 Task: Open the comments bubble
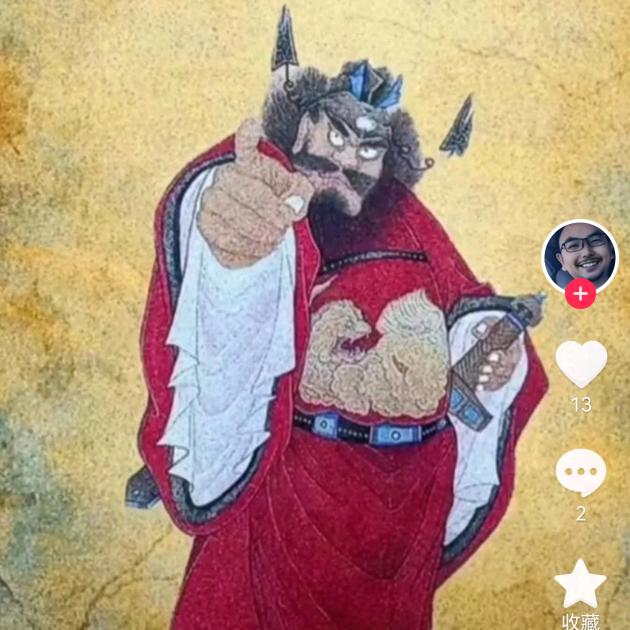(581, 473)
